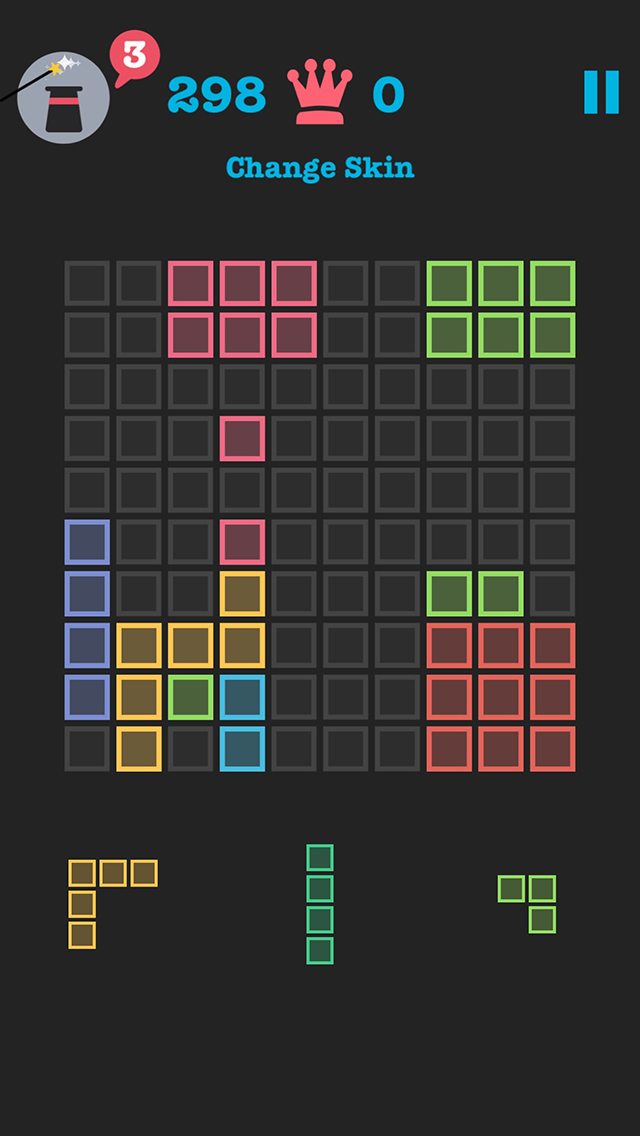
Task: Tap the Change Skin link
Action: [x=320, y=167]
